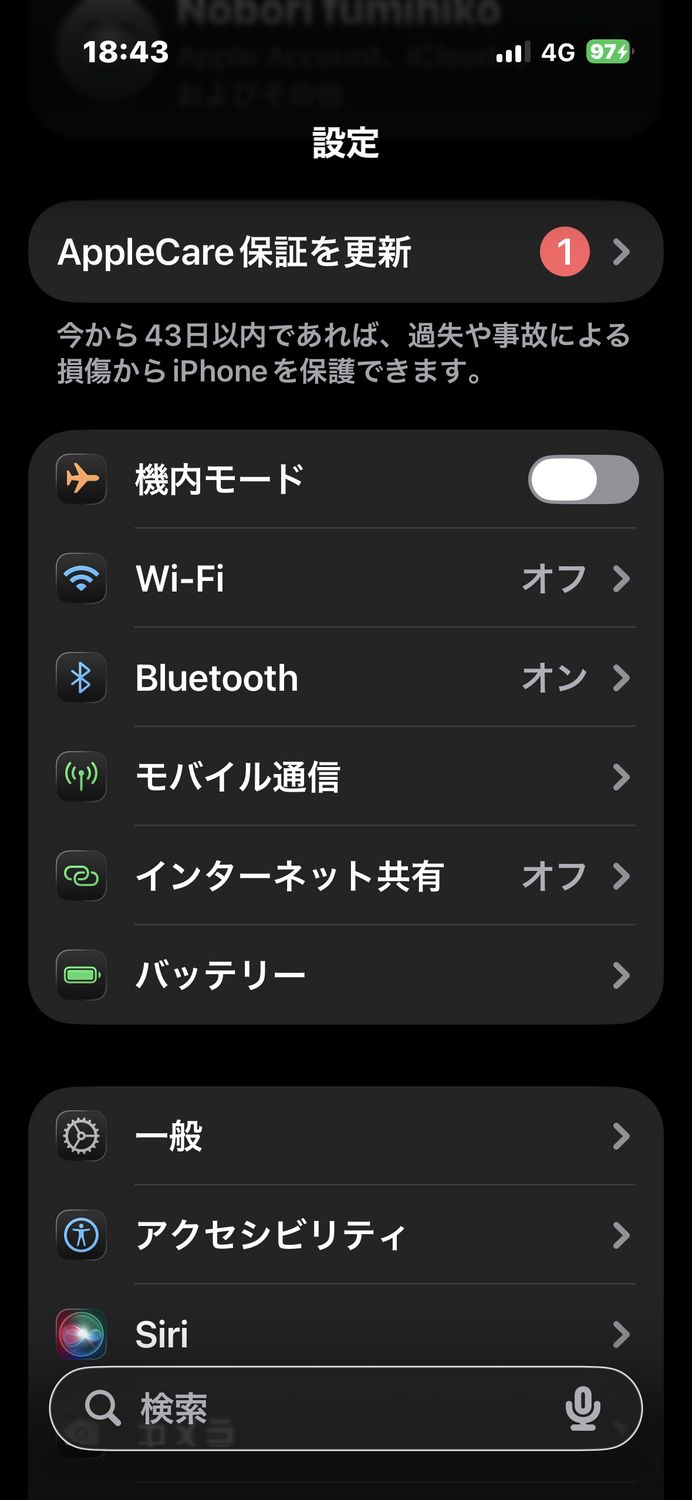Toggle the 機内モード switch
Image resolution: width=692 pixels, height=1500 pixels.
582,480
